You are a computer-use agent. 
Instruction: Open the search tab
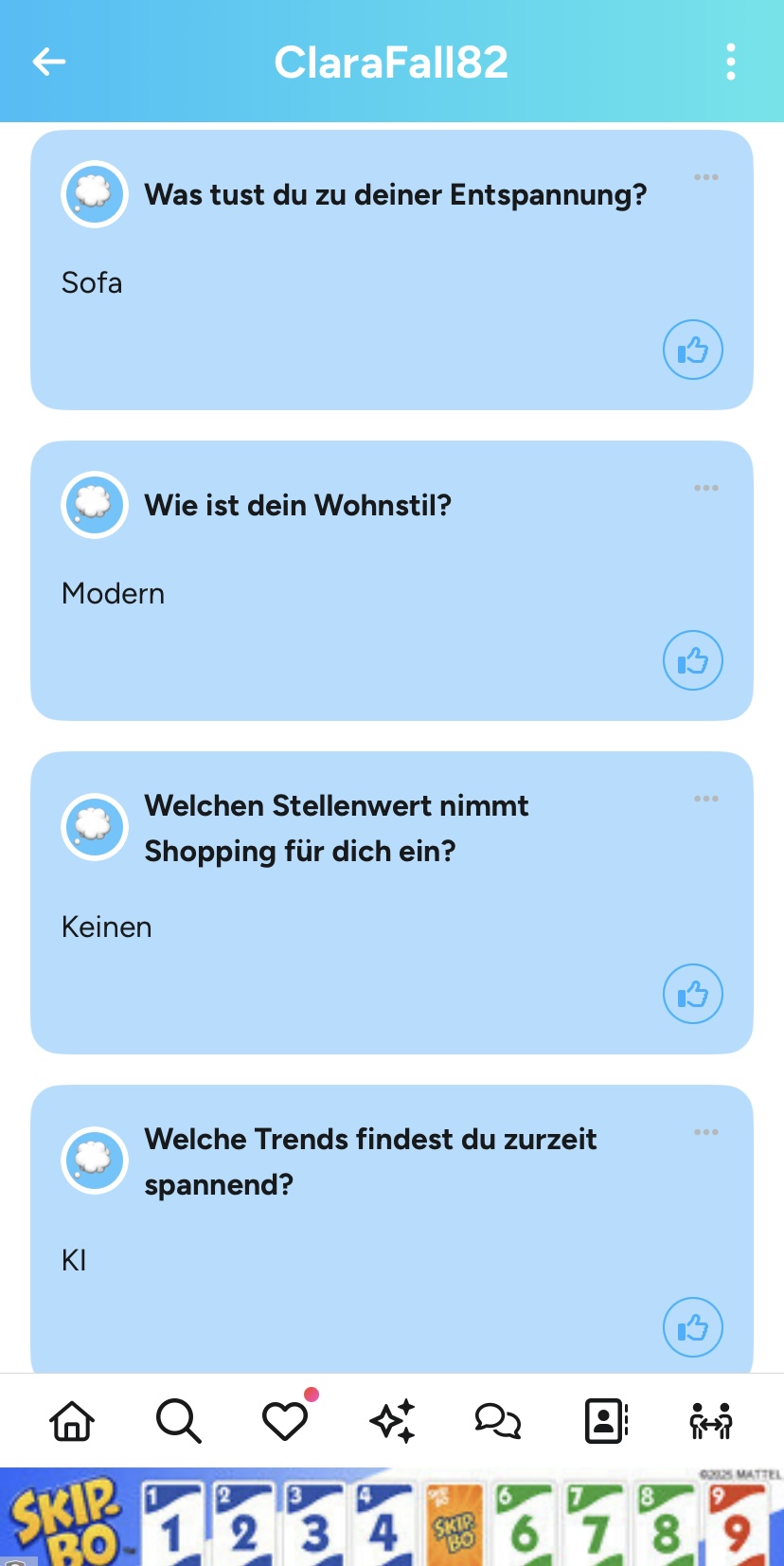point(178,1420)
